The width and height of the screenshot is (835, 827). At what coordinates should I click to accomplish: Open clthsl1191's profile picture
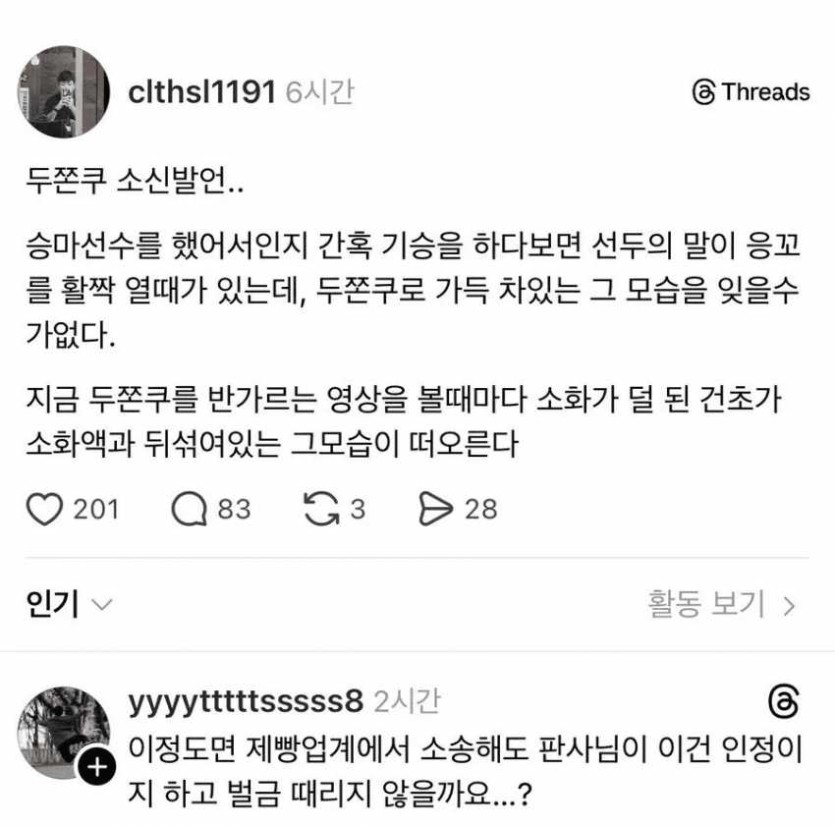[64, 92]
